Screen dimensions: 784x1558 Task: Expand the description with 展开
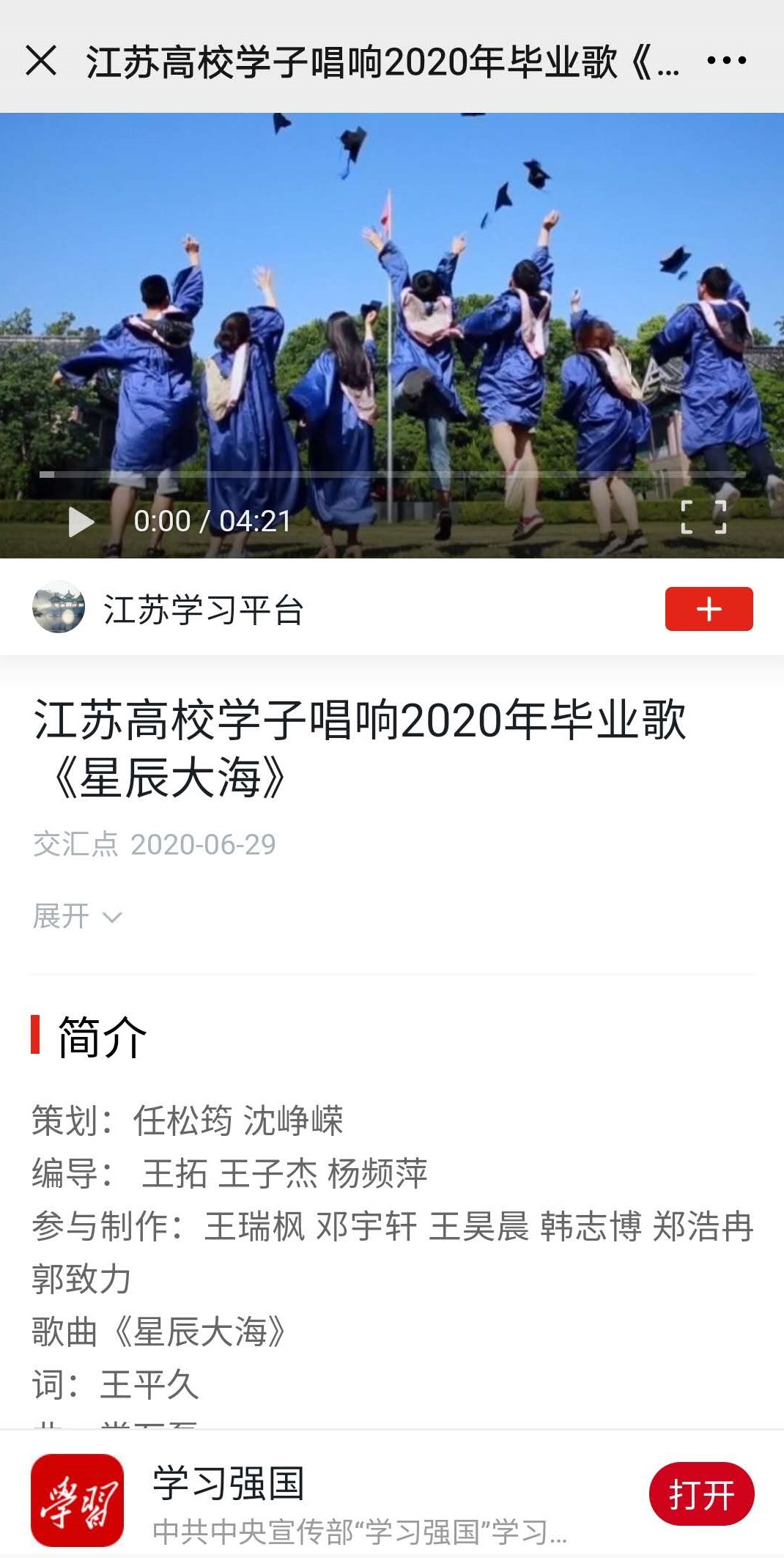(x=77, y=916)
